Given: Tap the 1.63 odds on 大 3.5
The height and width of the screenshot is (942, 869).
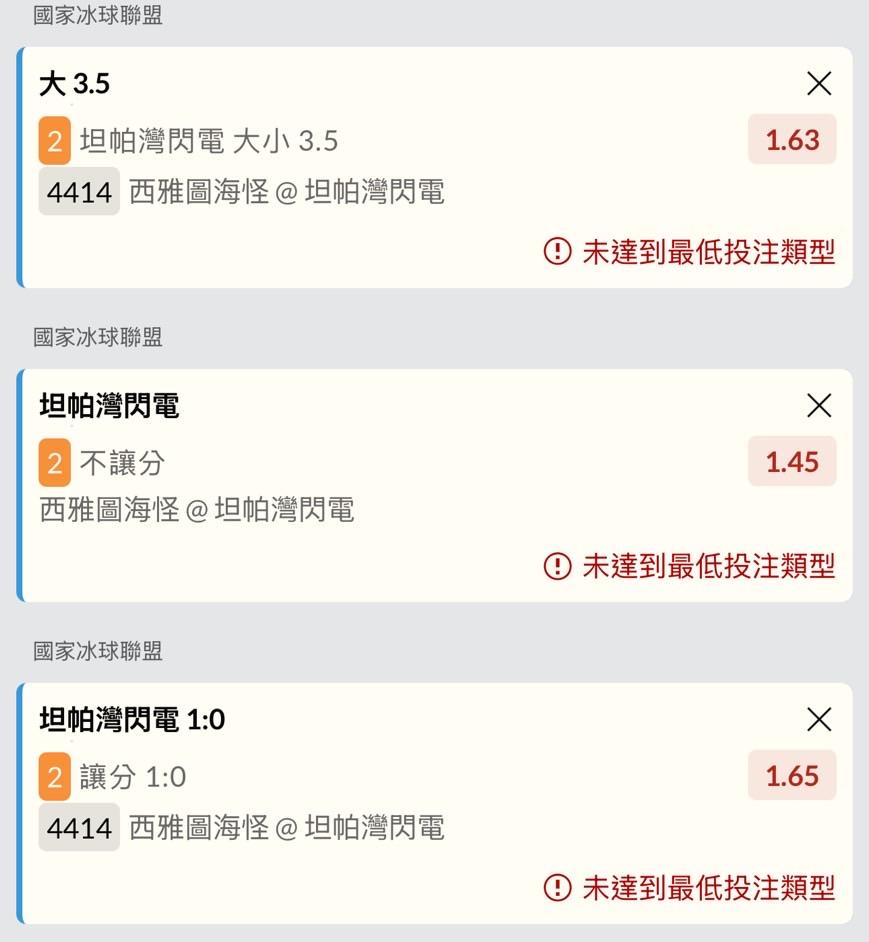Looking at the screenshot, I should (792, 139).
